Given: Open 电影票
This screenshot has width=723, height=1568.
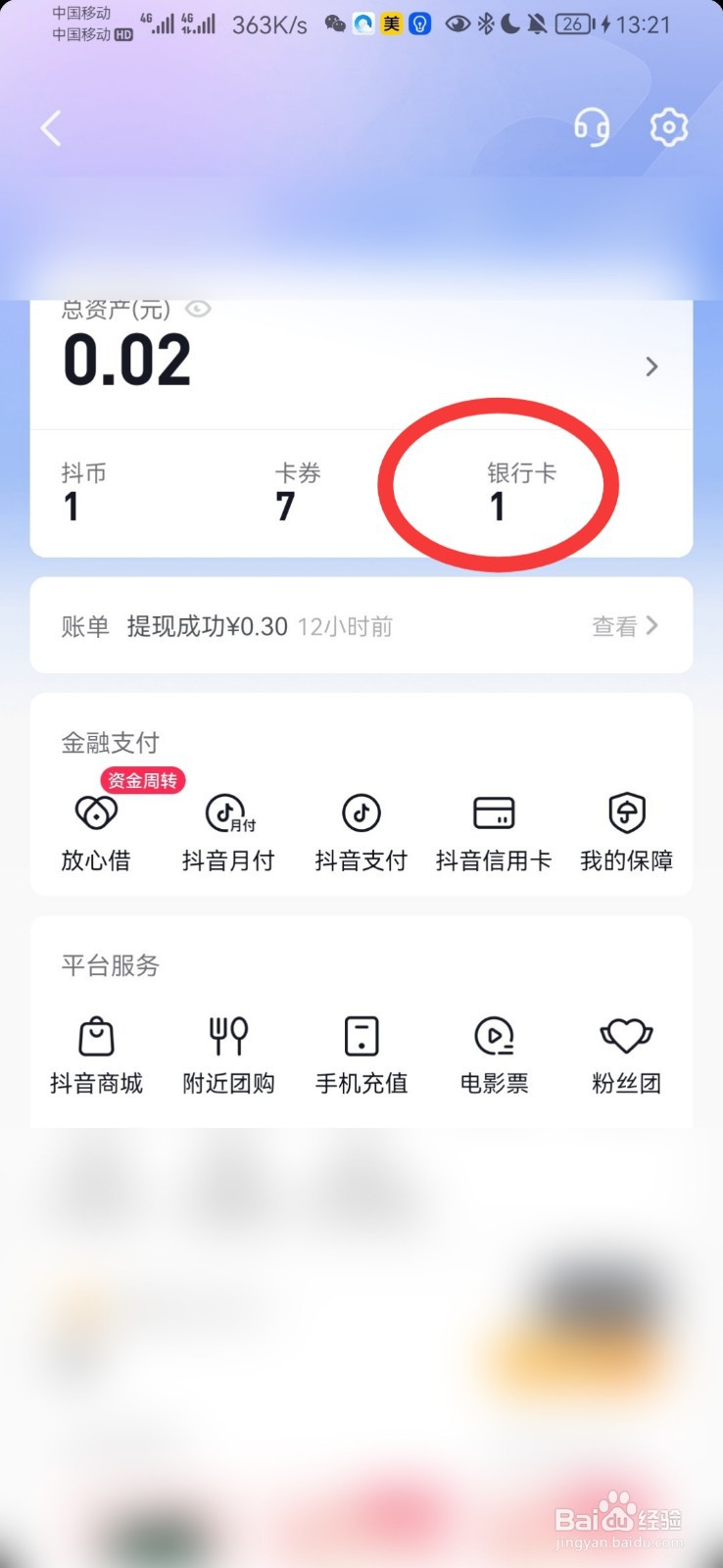Looking at the screenshot, I should [x=494, y=1056].
